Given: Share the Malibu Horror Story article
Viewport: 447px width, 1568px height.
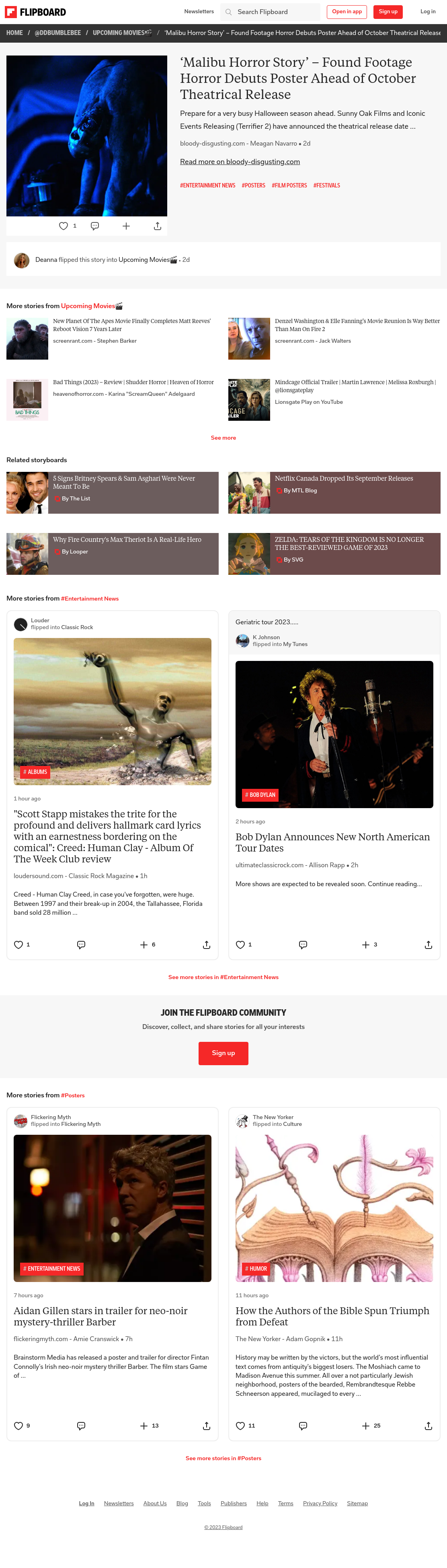Looking at the screenshot, I should [158, 226].
